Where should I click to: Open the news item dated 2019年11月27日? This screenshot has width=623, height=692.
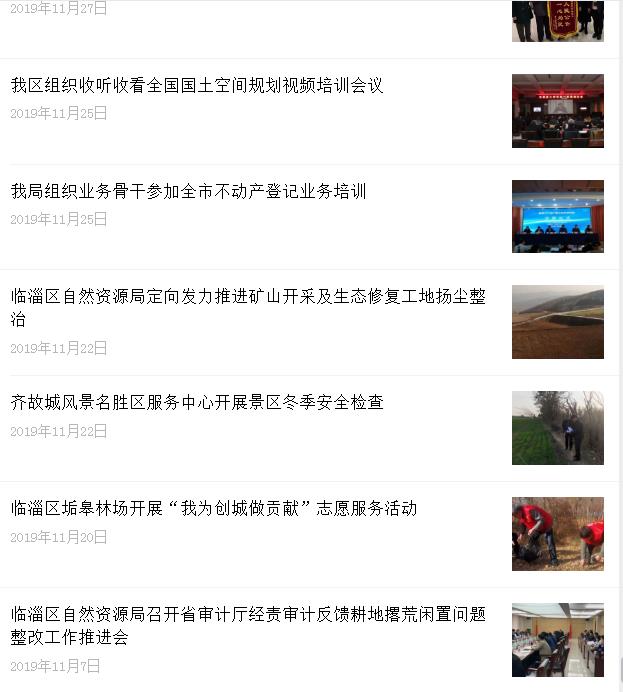[557, 20]
